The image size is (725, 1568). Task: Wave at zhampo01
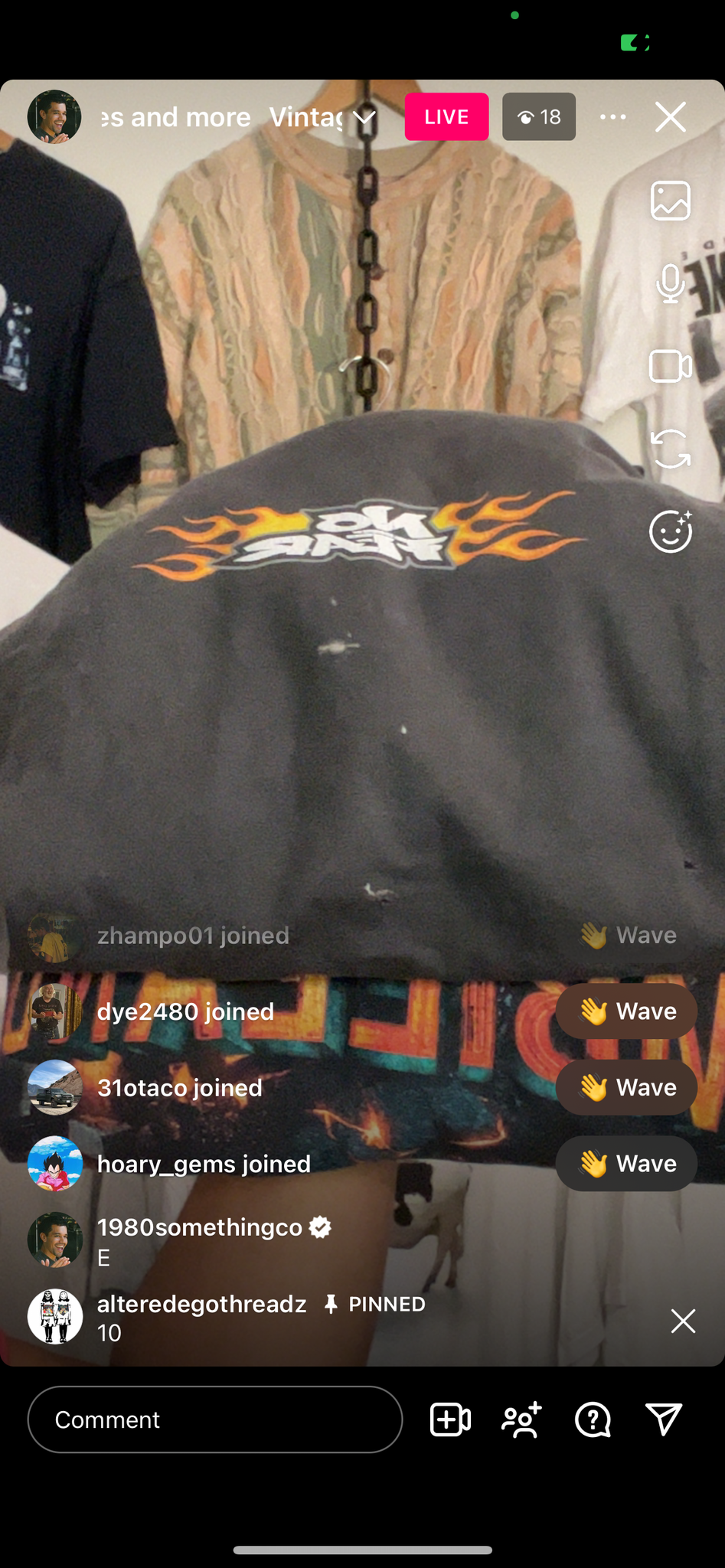(x=626, y=936)
